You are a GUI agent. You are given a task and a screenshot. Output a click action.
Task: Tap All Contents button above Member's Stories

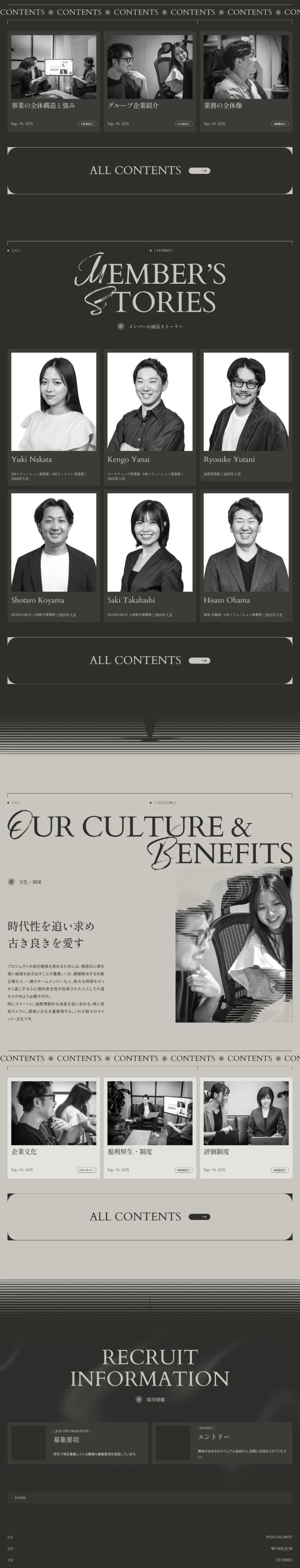[x=150, y=170]
